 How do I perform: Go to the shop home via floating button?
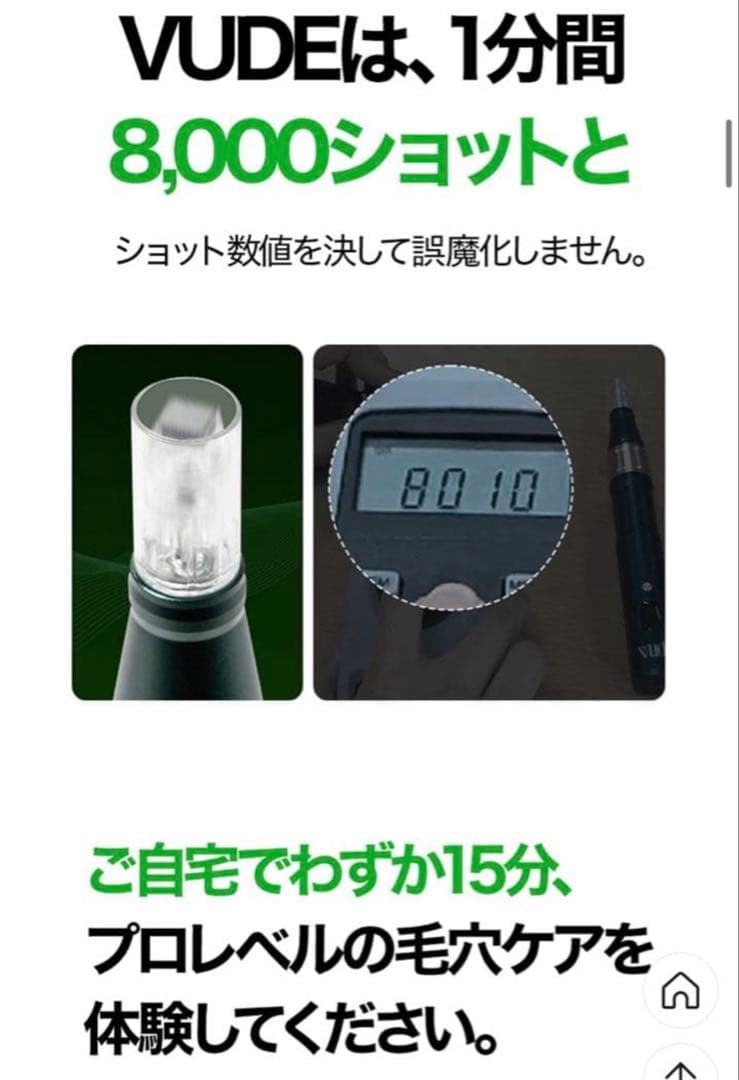681,991
